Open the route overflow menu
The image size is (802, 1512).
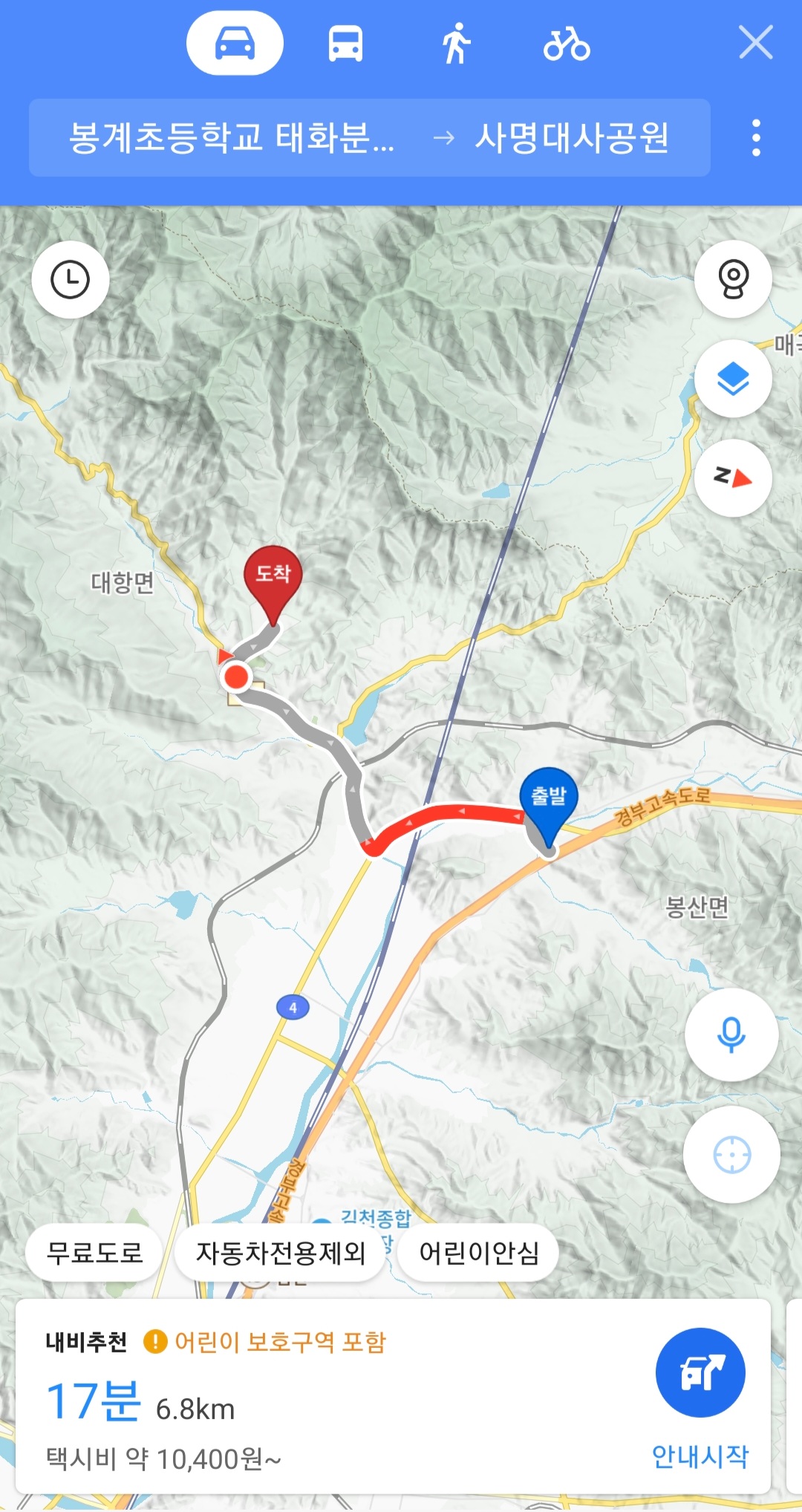point(756,138)
